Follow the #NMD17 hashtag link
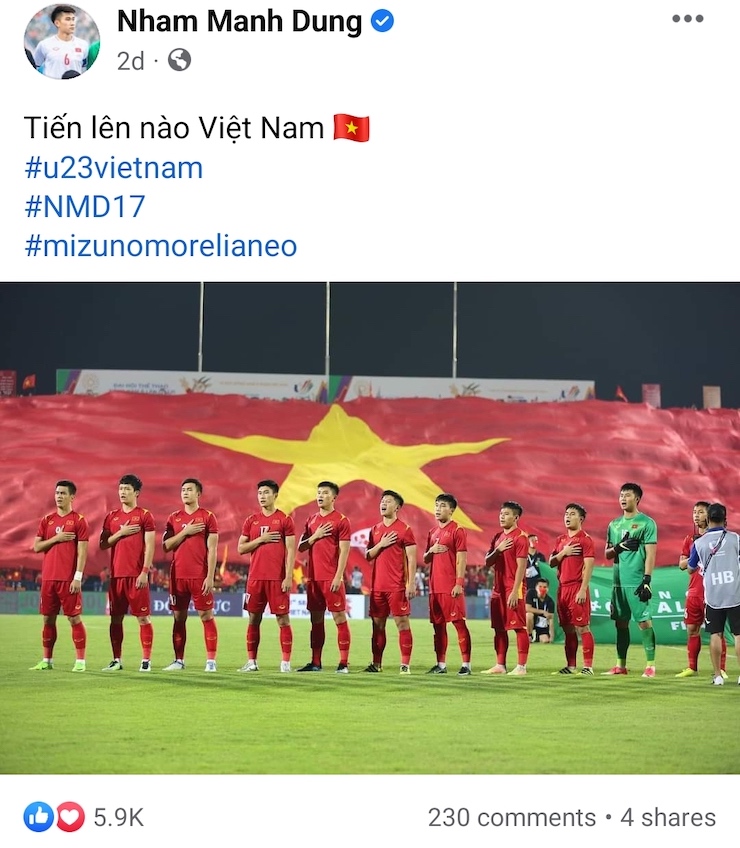 click(85, 207)
